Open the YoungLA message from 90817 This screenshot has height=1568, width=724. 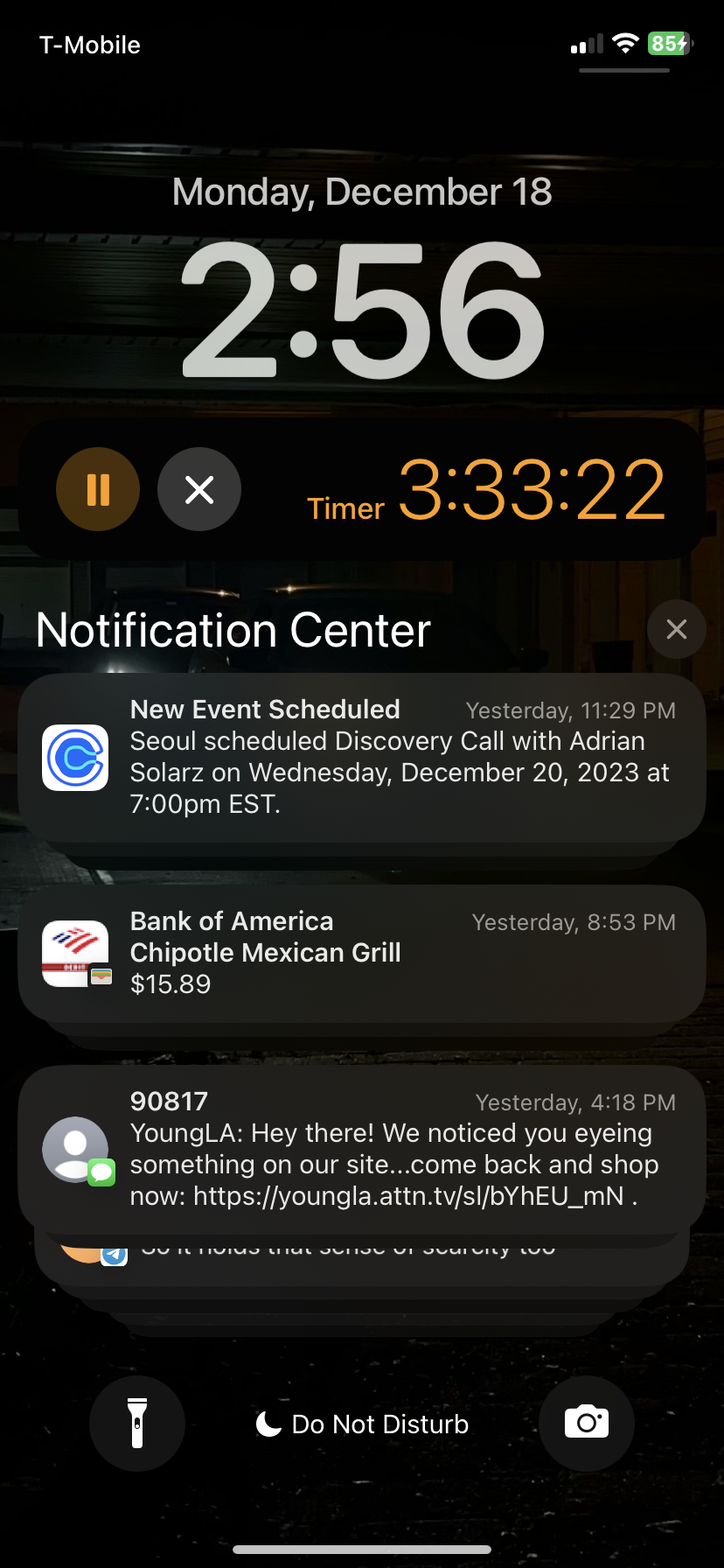pos(362,1149)
